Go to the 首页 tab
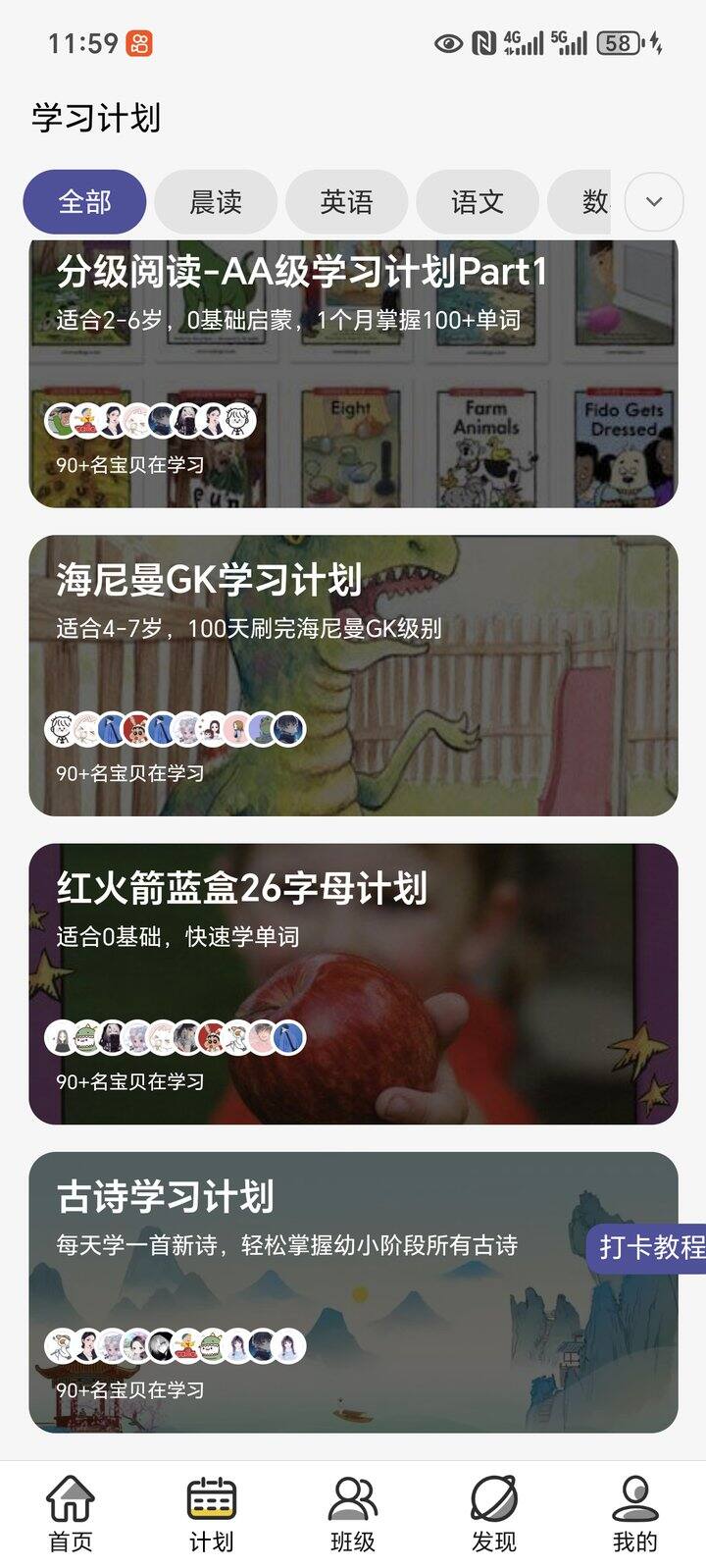The width and height of the screenshot is (706, 1568). pos(71,1514)
